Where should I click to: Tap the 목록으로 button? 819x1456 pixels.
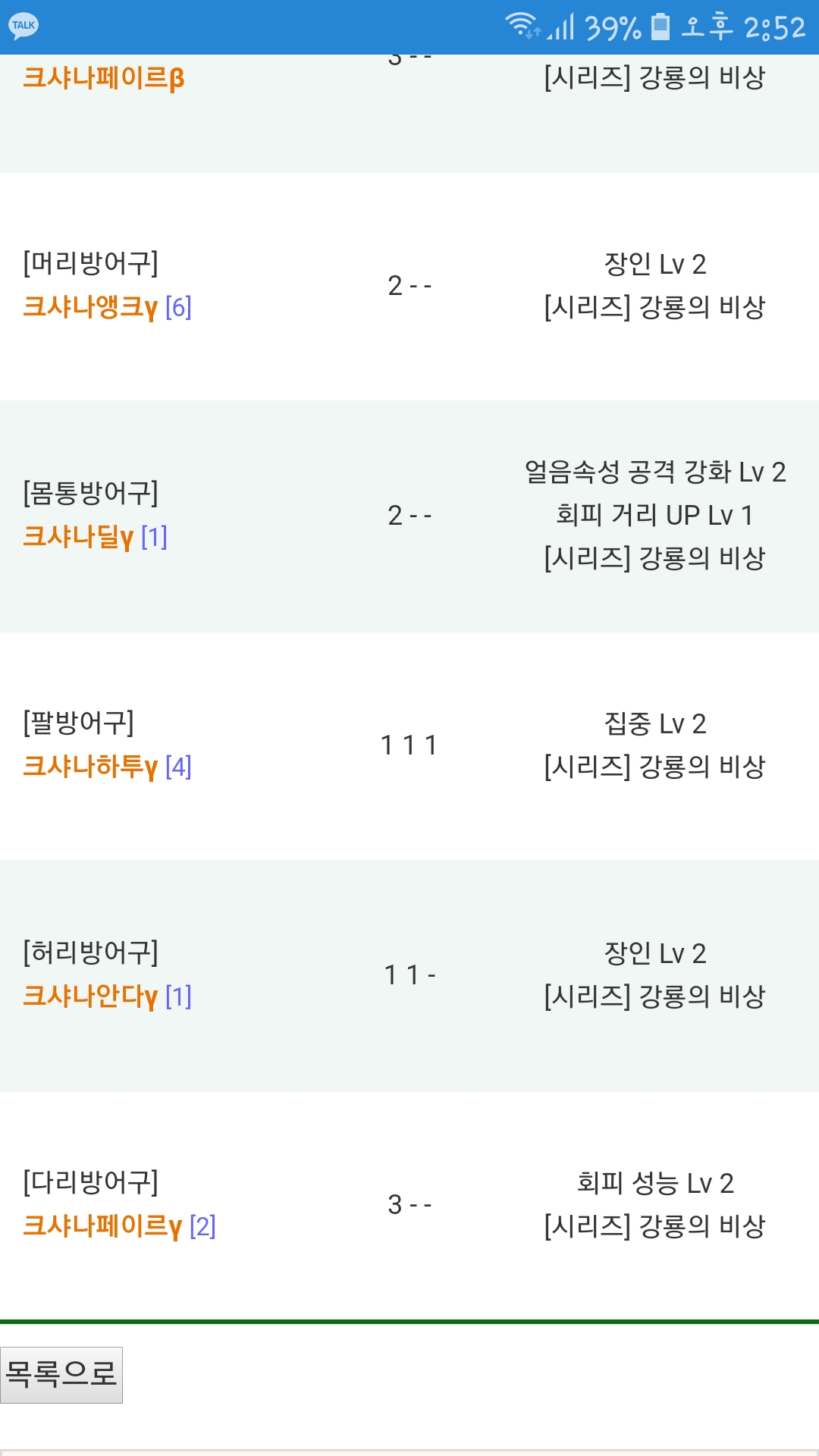click(61, 1374)
